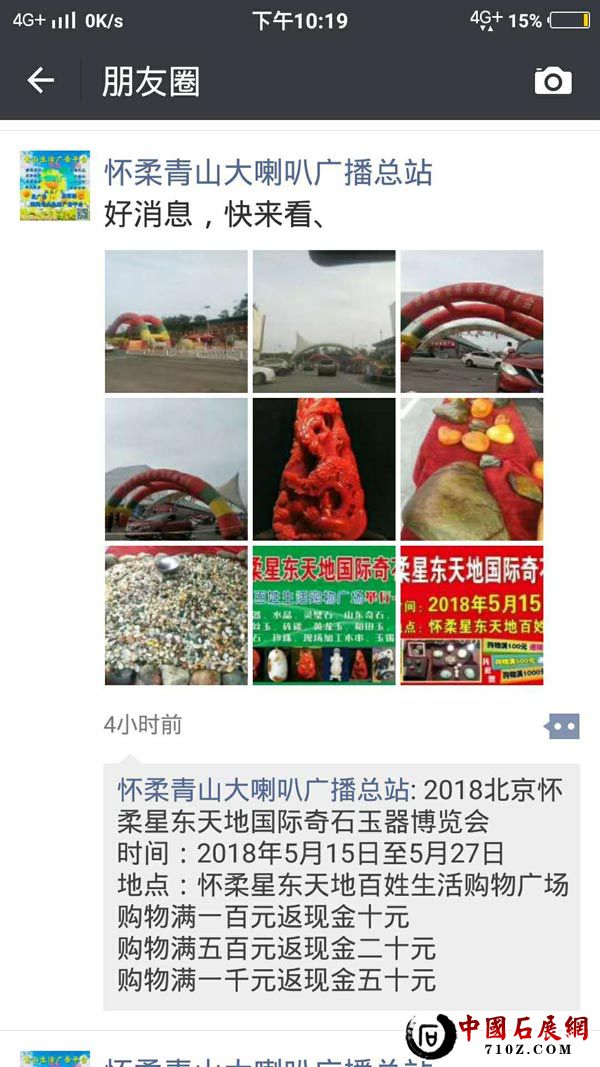600x1067 pixels.
Task: Tap the like and comment button beside 4小时前
Action: coord(562,726)
